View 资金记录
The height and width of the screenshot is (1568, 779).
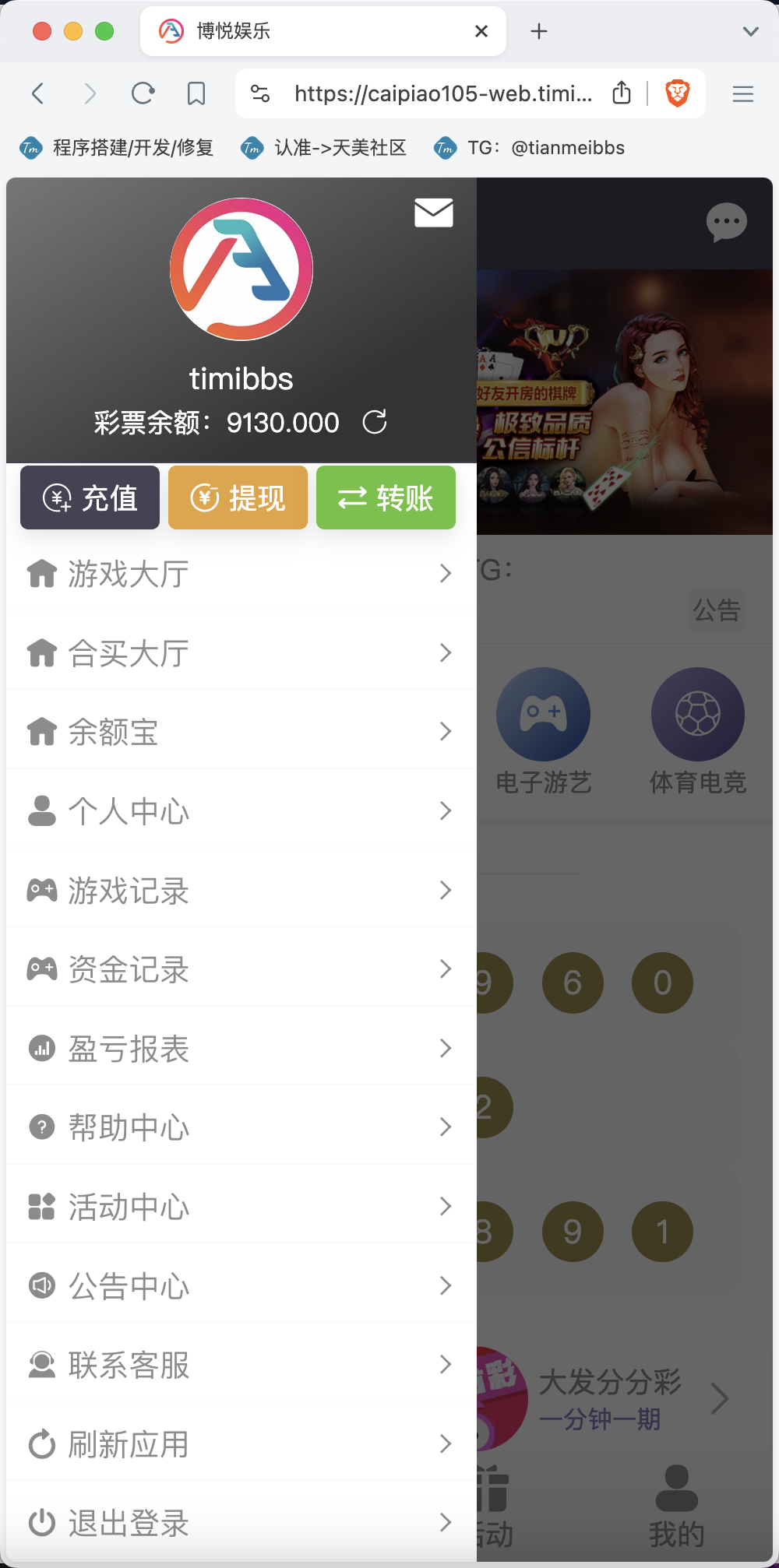click(x=241, y=969)
